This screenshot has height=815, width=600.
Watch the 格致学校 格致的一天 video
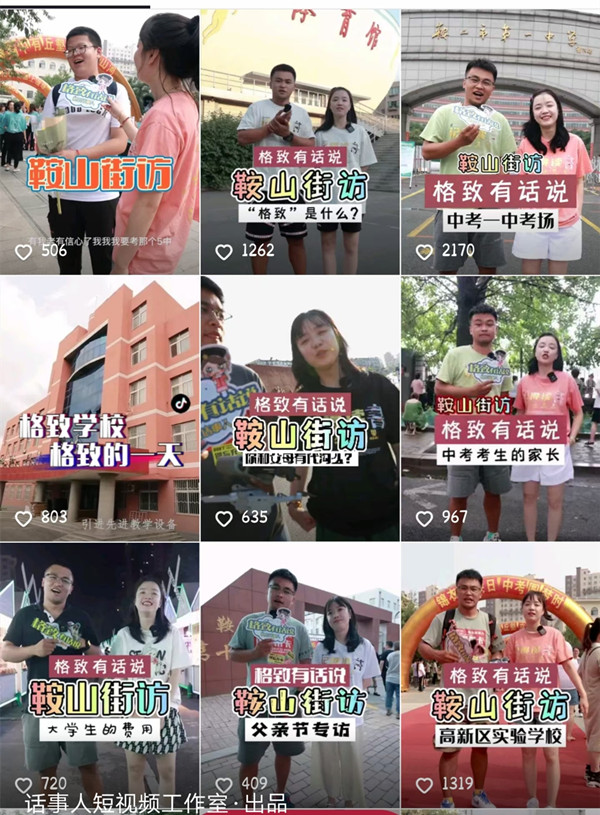(x=99, y=408)
